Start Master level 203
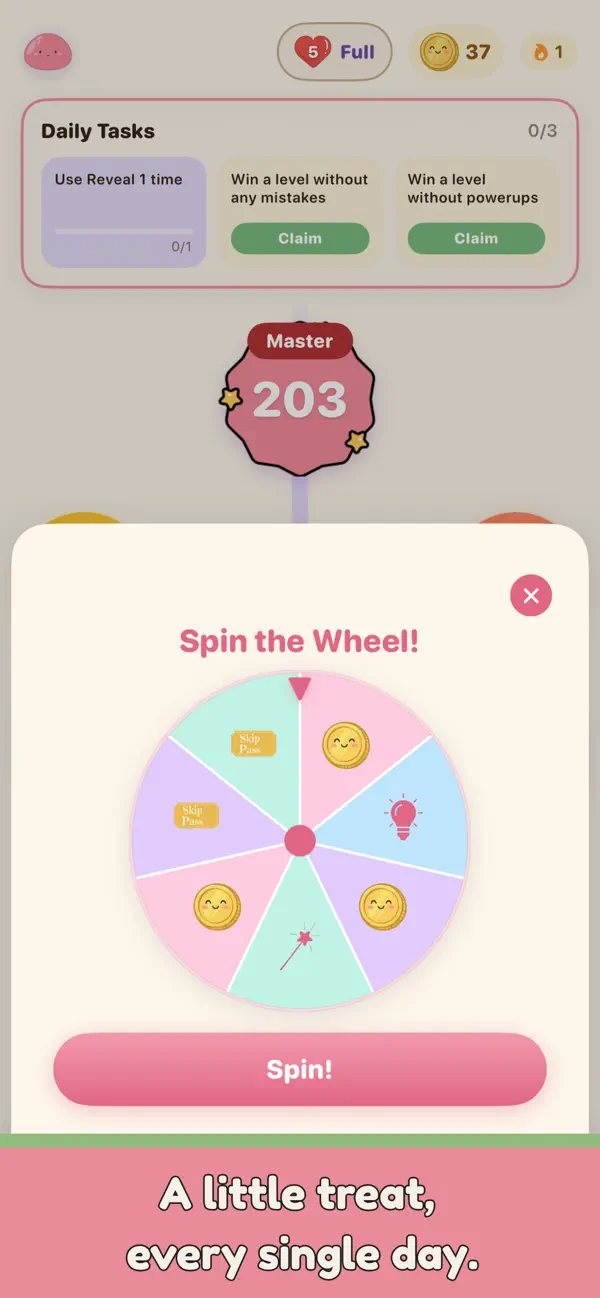 click(299, 400)
